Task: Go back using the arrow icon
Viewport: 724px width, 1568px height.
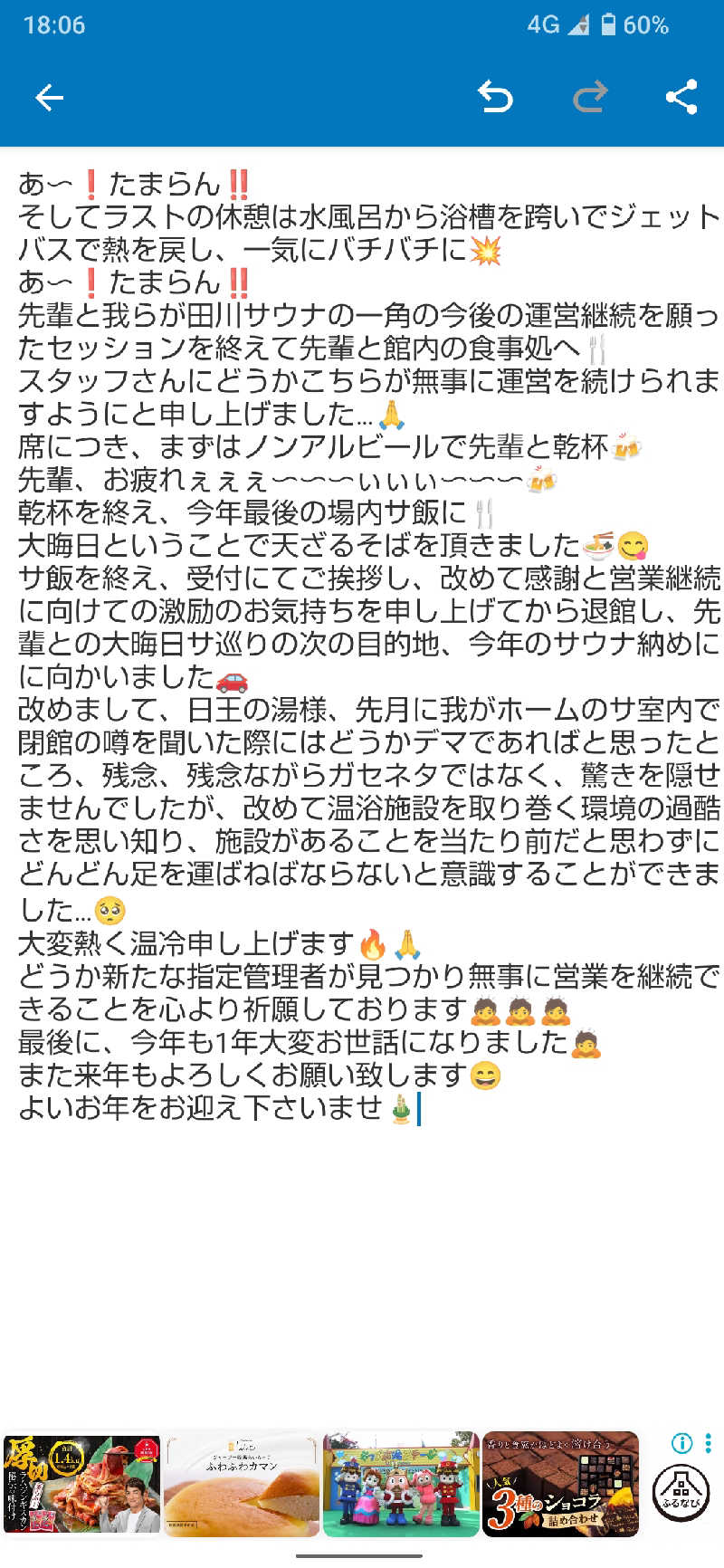Action: click(x=49, y=97)
